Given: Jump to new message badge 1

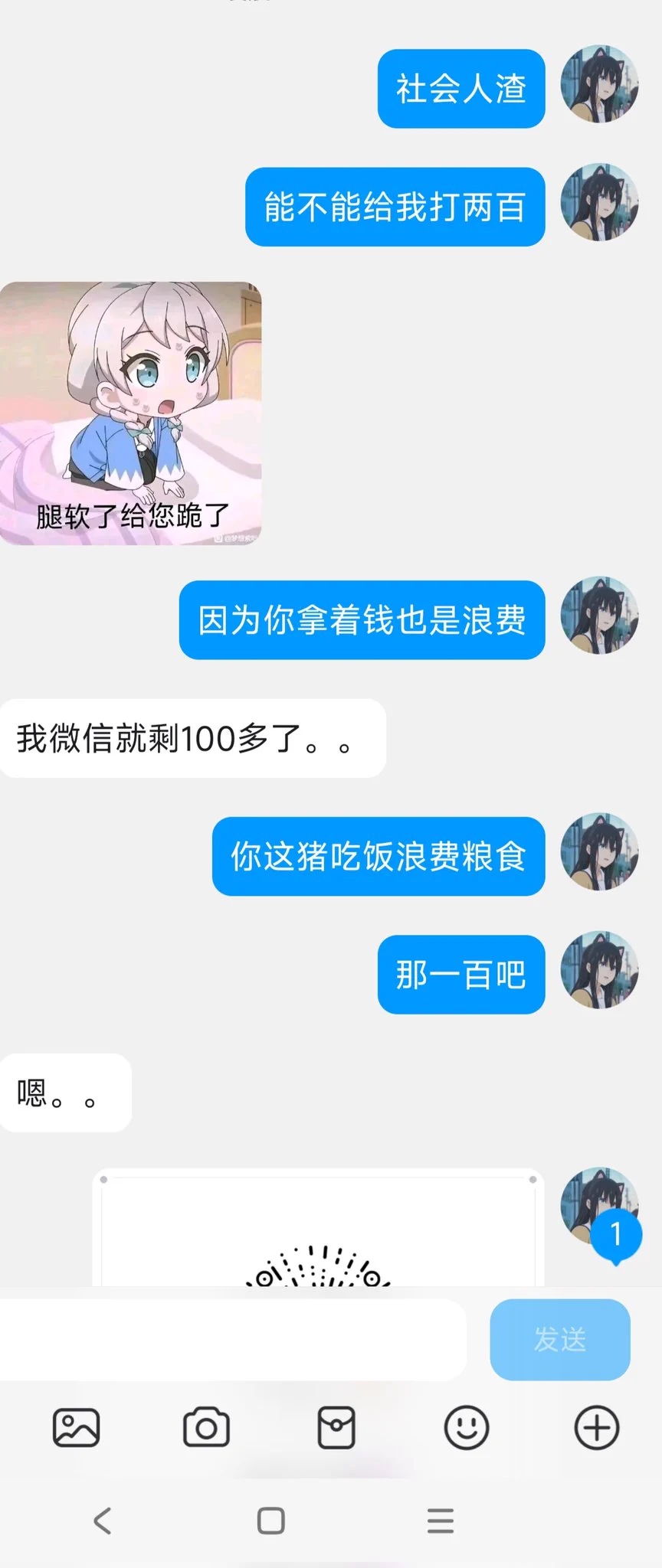Looking at the screenshot, I should coord(616,1234).
